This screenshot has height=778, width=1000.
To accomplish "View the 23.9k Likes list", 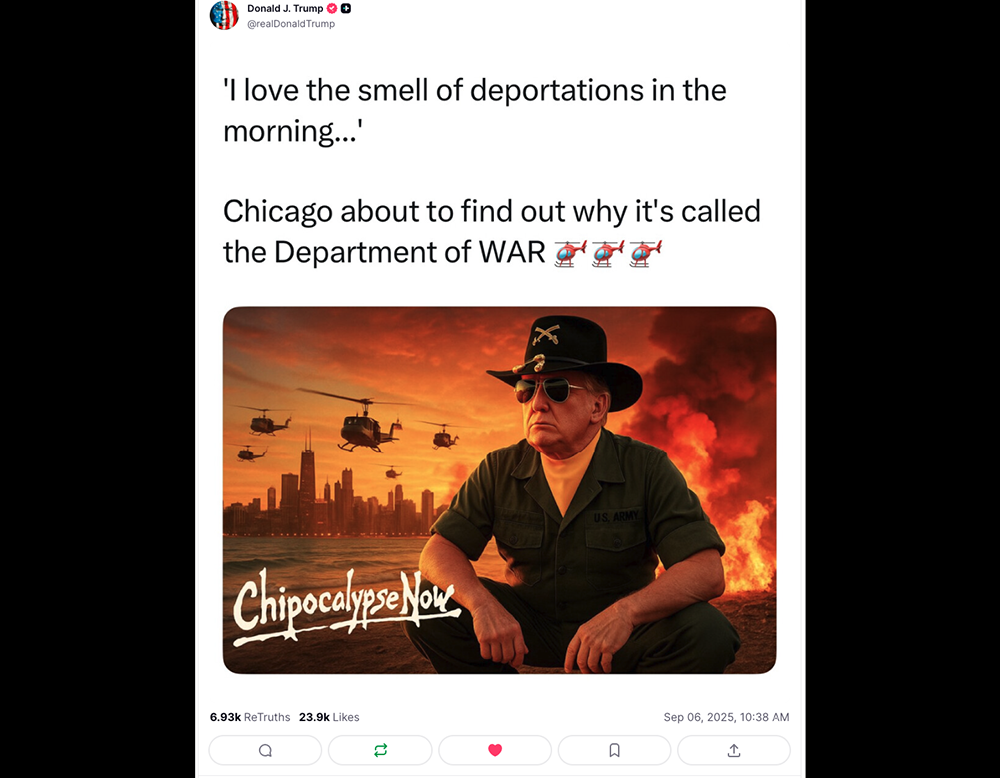I will [329, 717].
